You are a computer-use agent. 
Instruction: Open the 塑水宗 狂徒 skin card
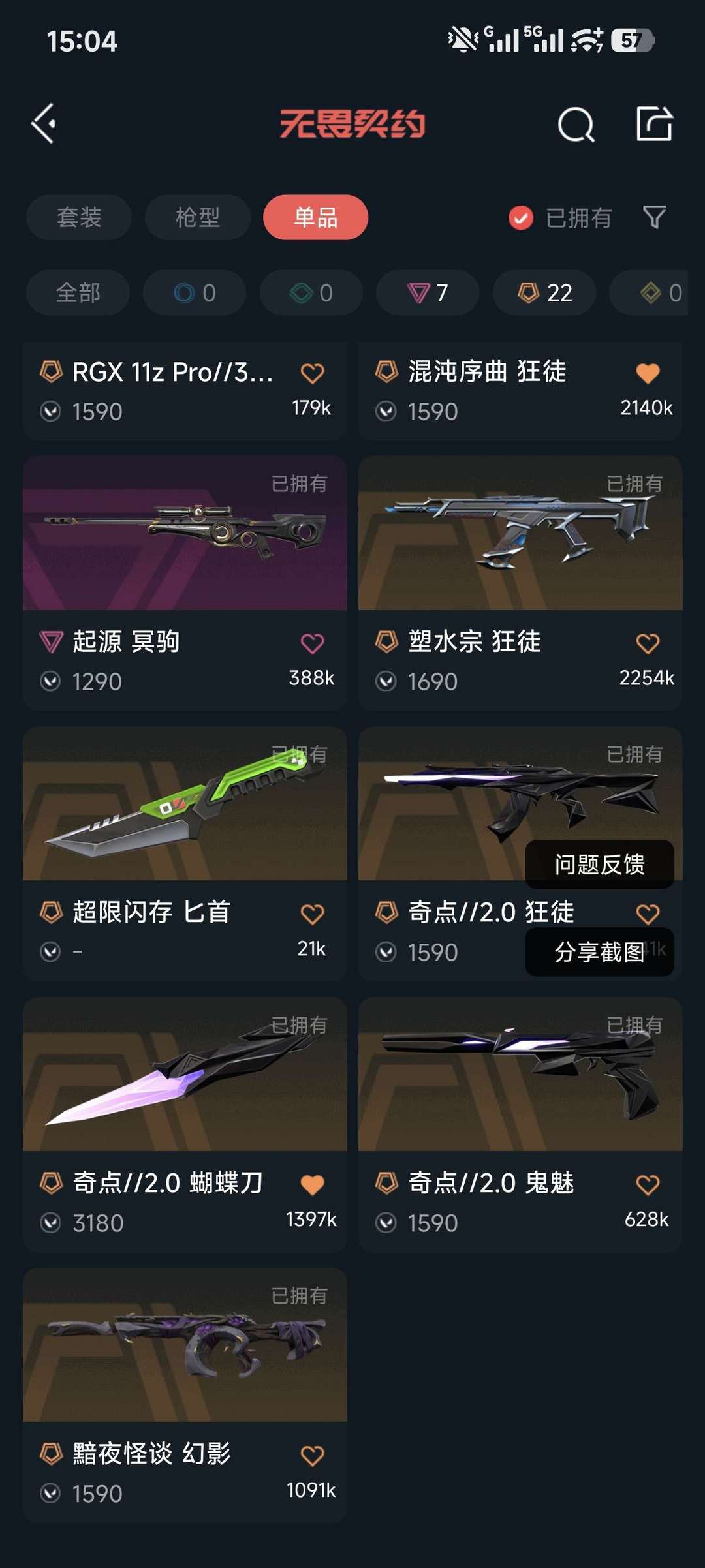pyautogui.click(x=520, y=583)
